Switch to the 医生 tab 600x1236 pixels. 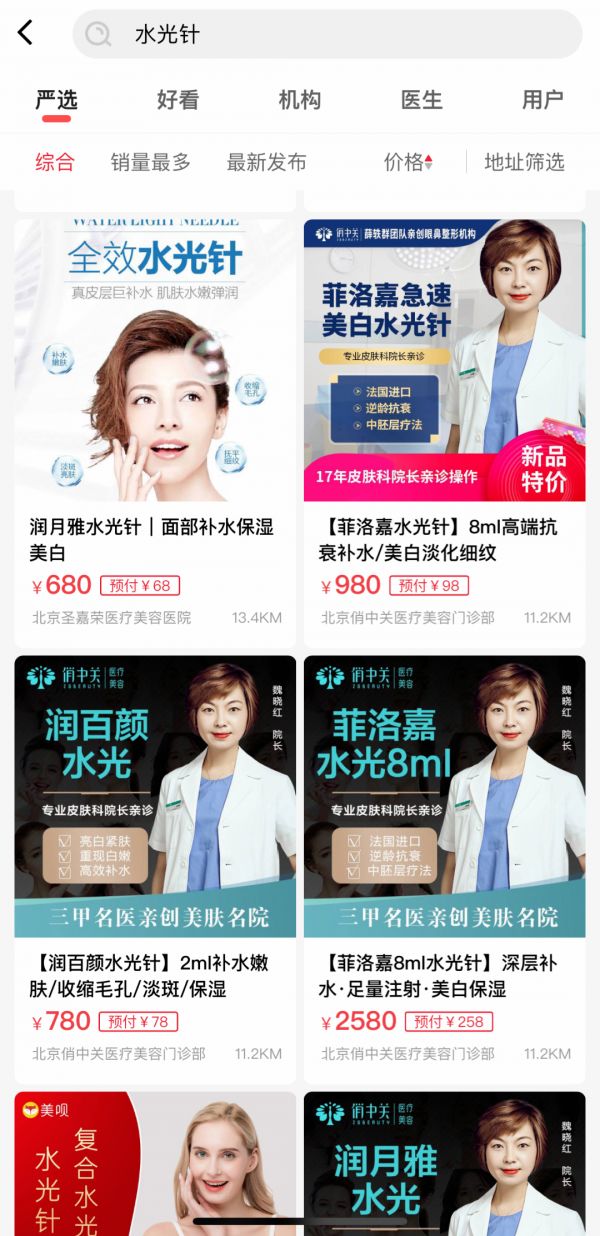click(x=421, y=99)
